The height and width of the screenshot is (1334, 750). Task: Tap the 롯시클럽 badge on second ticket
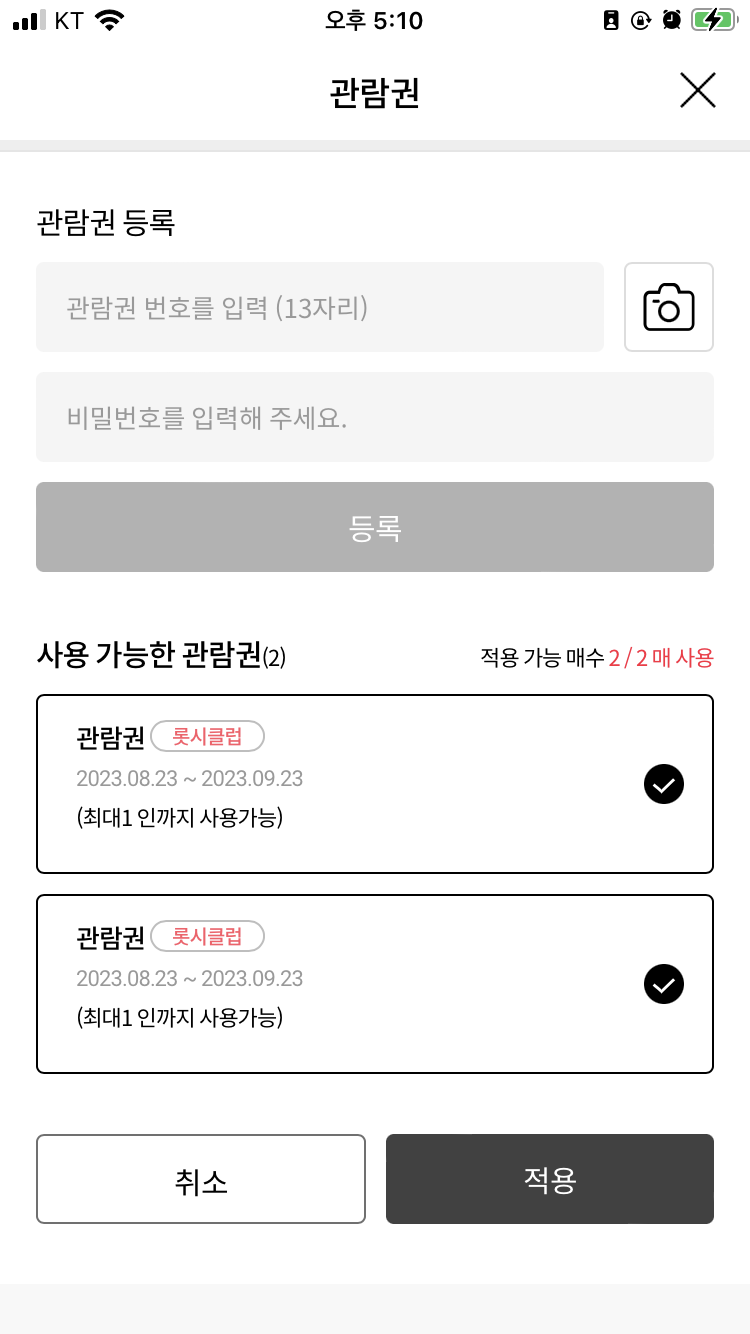tap(207, 936)
